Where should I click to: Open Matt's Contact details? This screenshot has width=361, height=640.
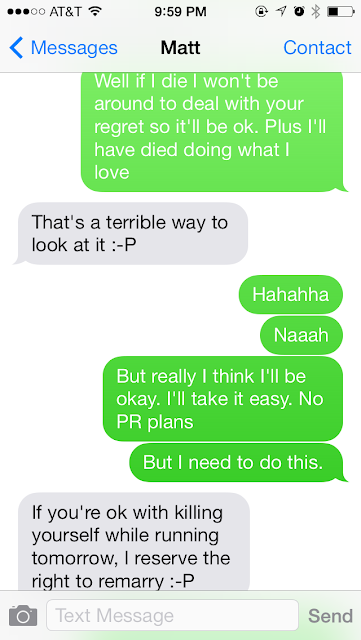(317, 48)
